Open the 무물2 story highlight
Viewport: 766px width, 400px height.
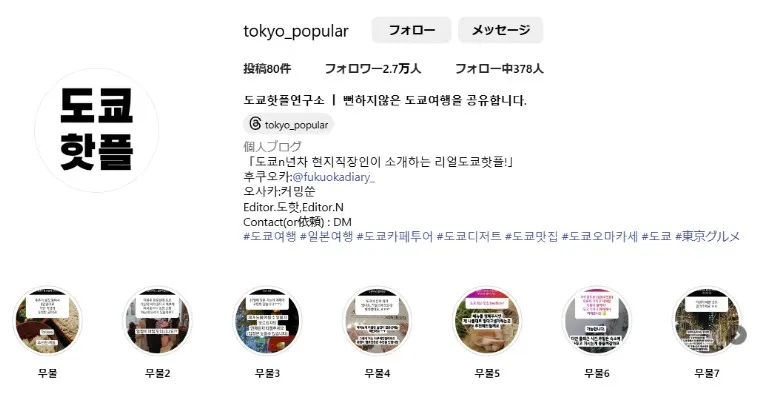click(156, 322)
